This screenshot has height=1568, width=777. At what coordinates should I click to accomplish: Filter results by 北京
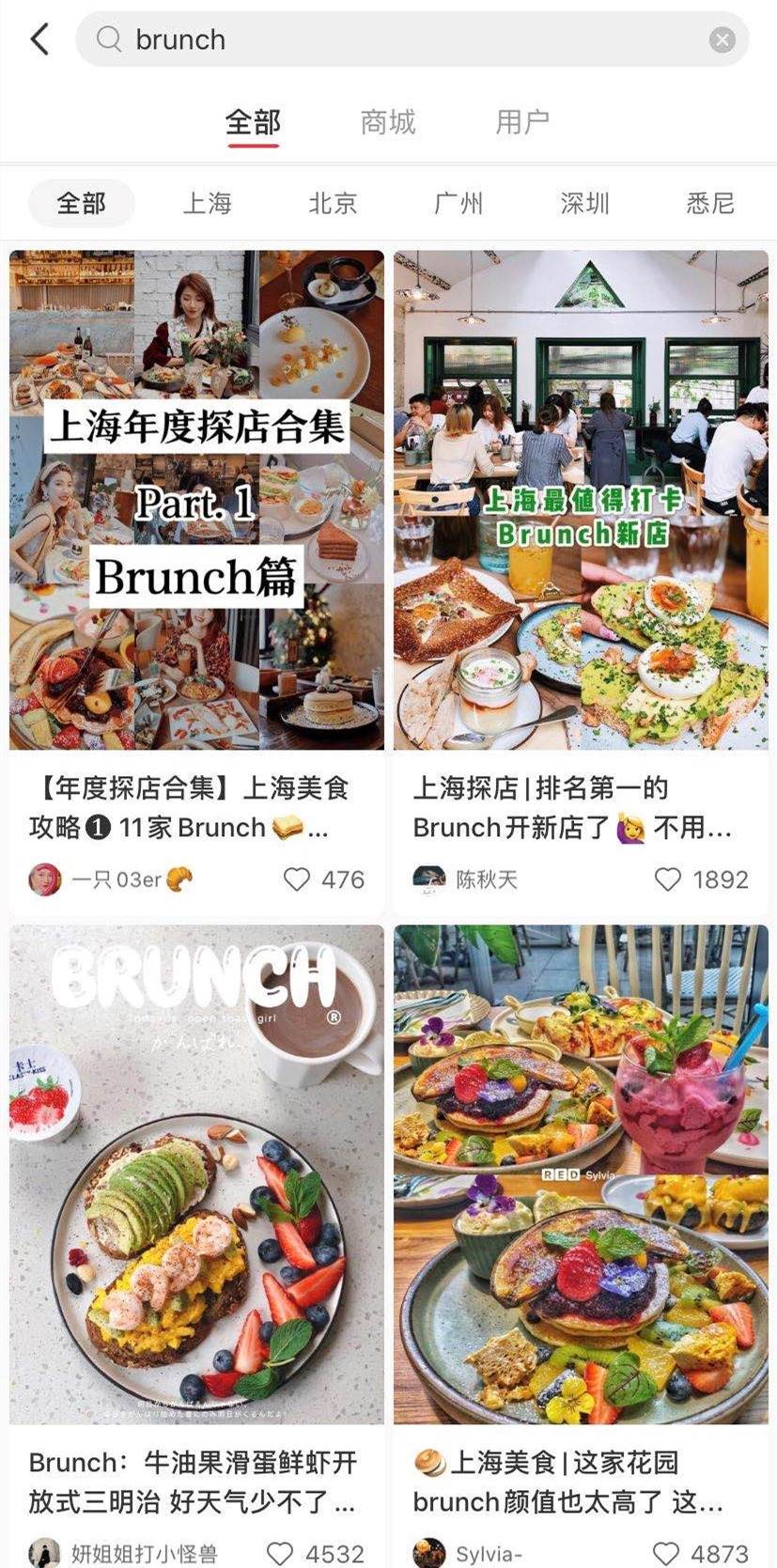[x=333, y=203]
